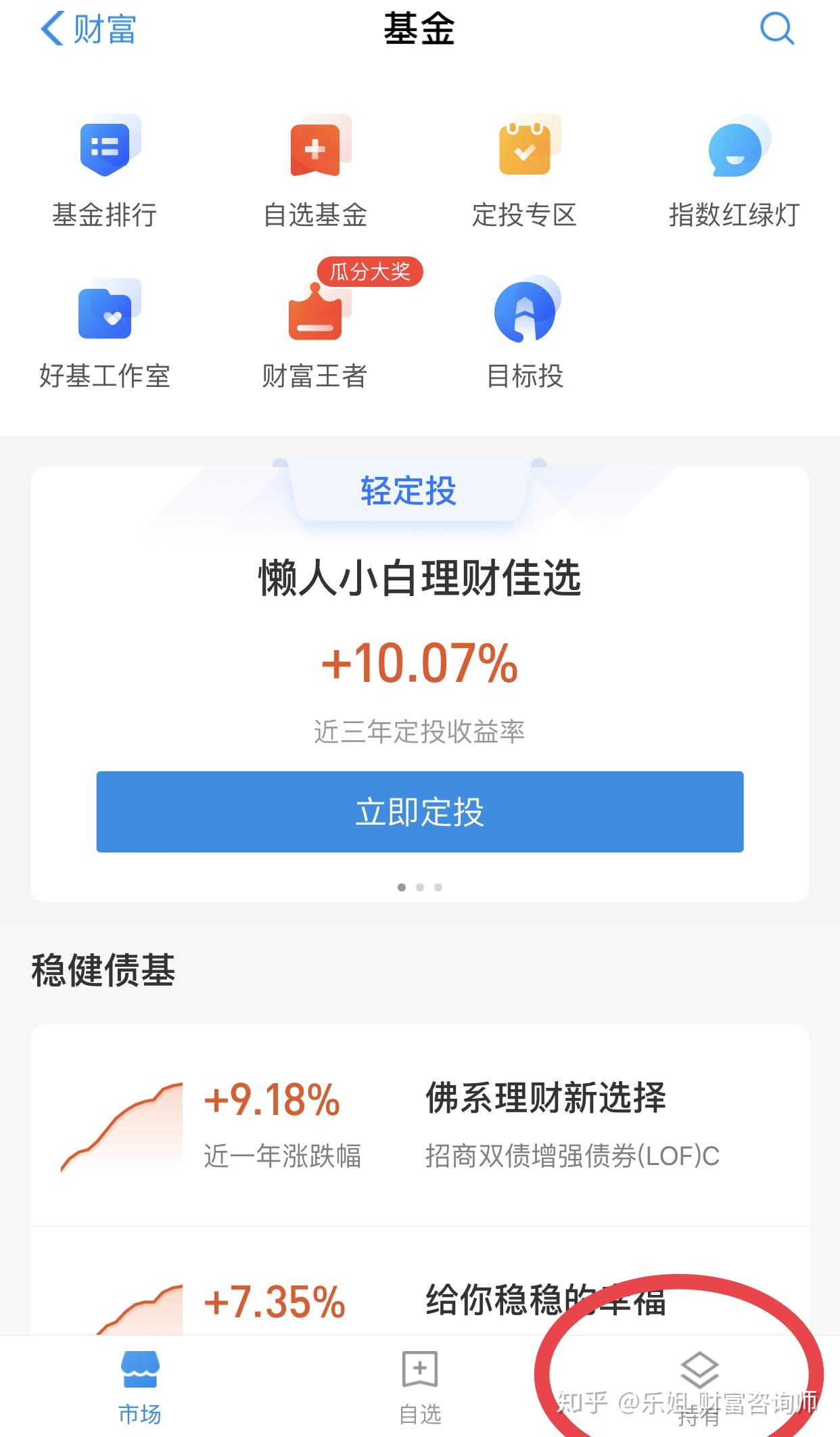
Task: Go back to 财富 page
Action: tap(88, 30)
